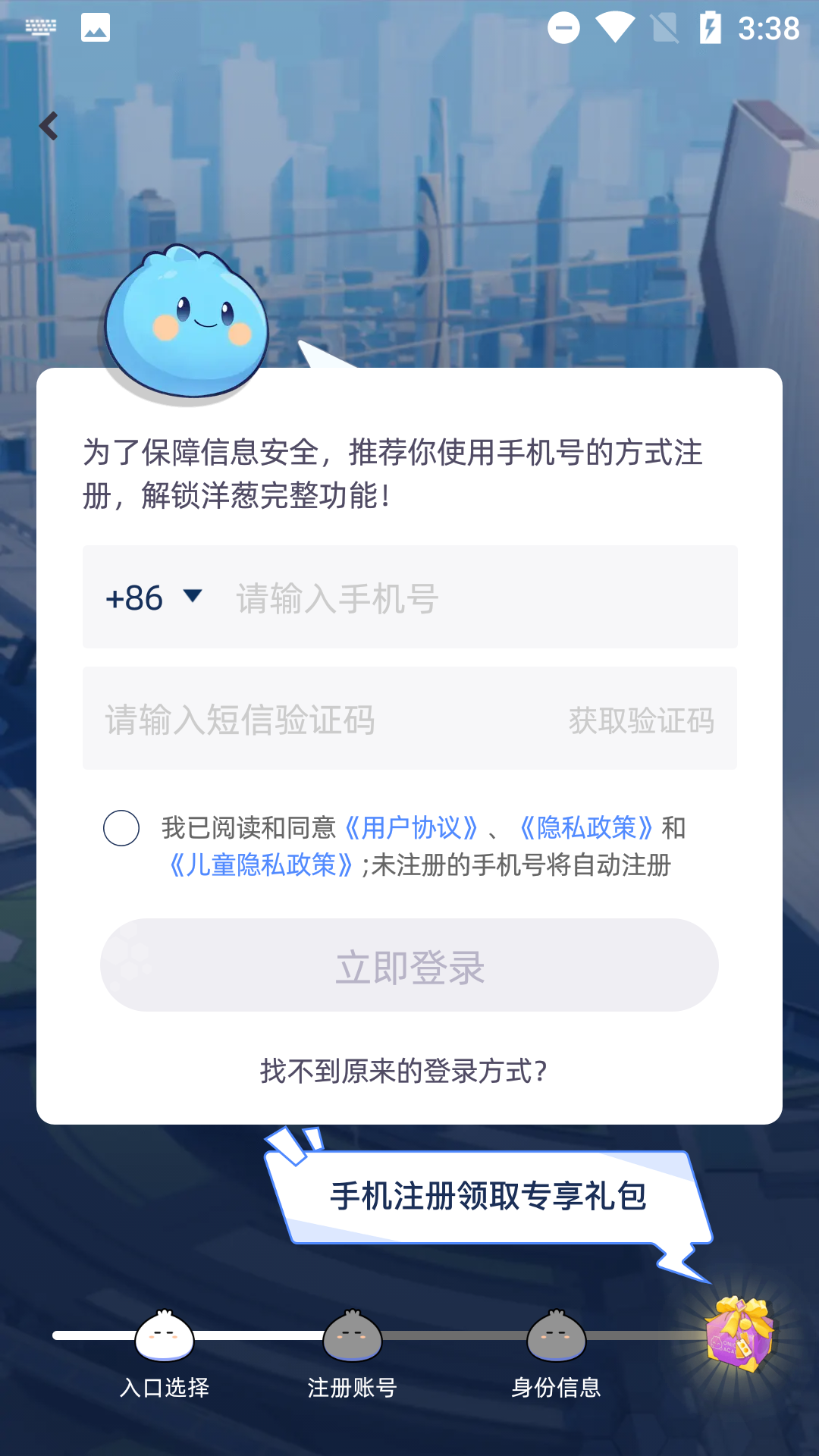Open the +86 country code dropdown
The width and height of the screenshot is (819, 1456).
154,598
